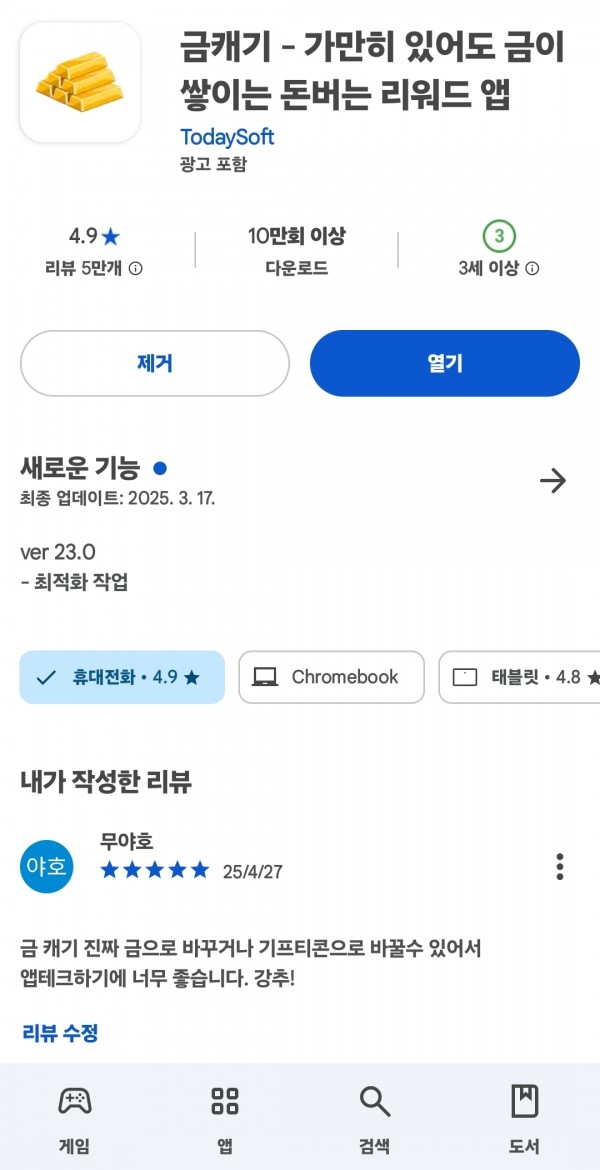
Task: Tap the 제거 uninstall button
Action: tap(154, 363)
